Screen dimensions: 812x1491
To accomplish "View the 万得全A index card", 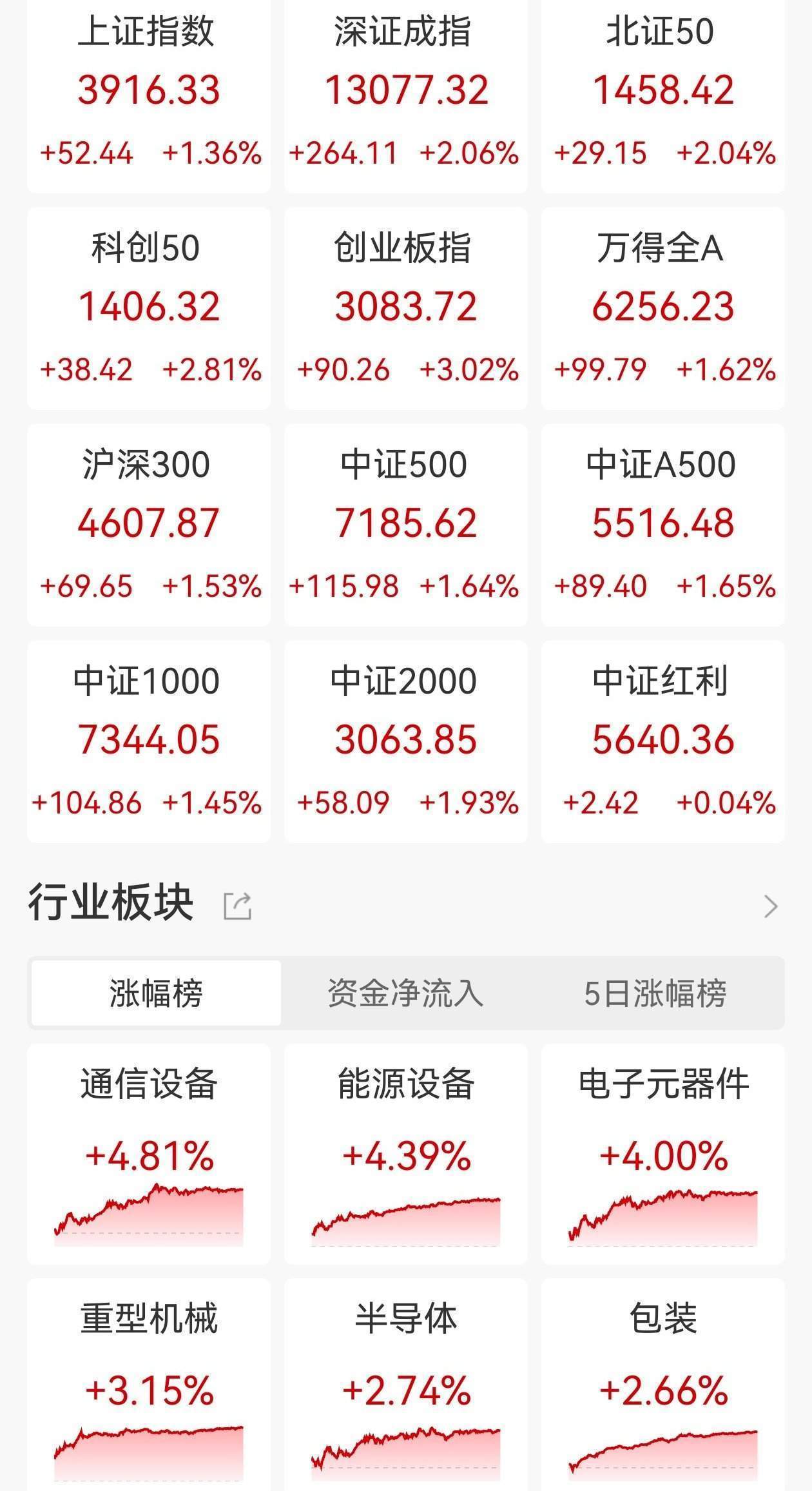I will (x=662, y=307).
